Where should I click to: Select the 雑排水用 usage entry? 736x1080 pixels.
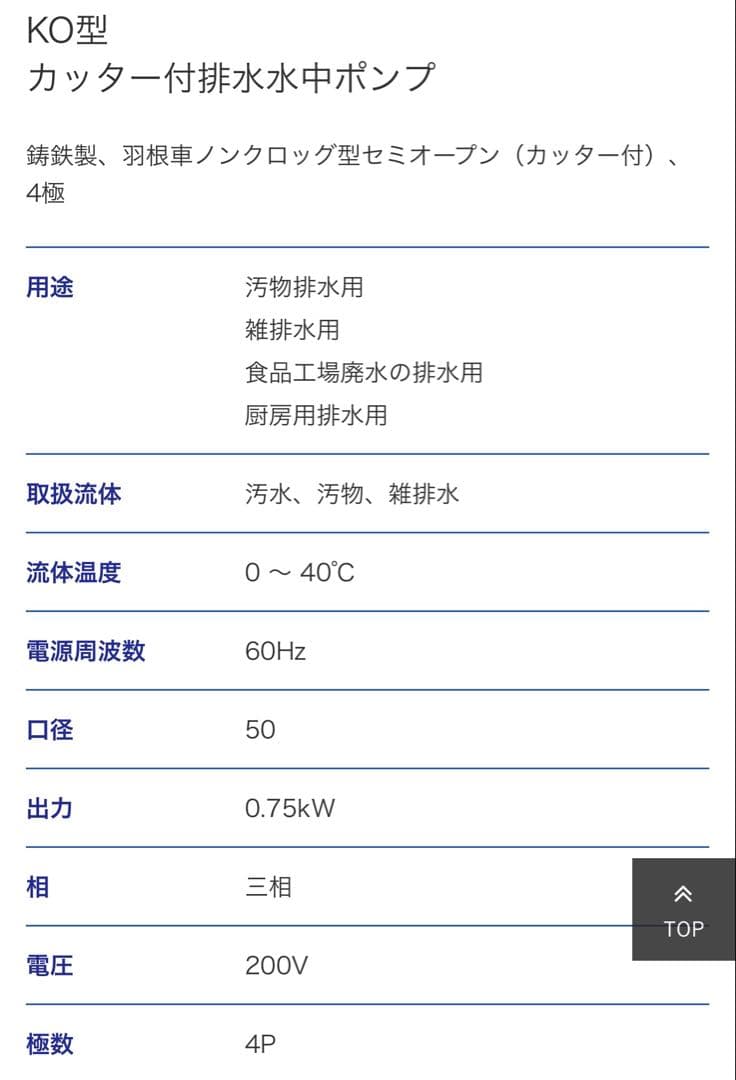click(290, 330)
